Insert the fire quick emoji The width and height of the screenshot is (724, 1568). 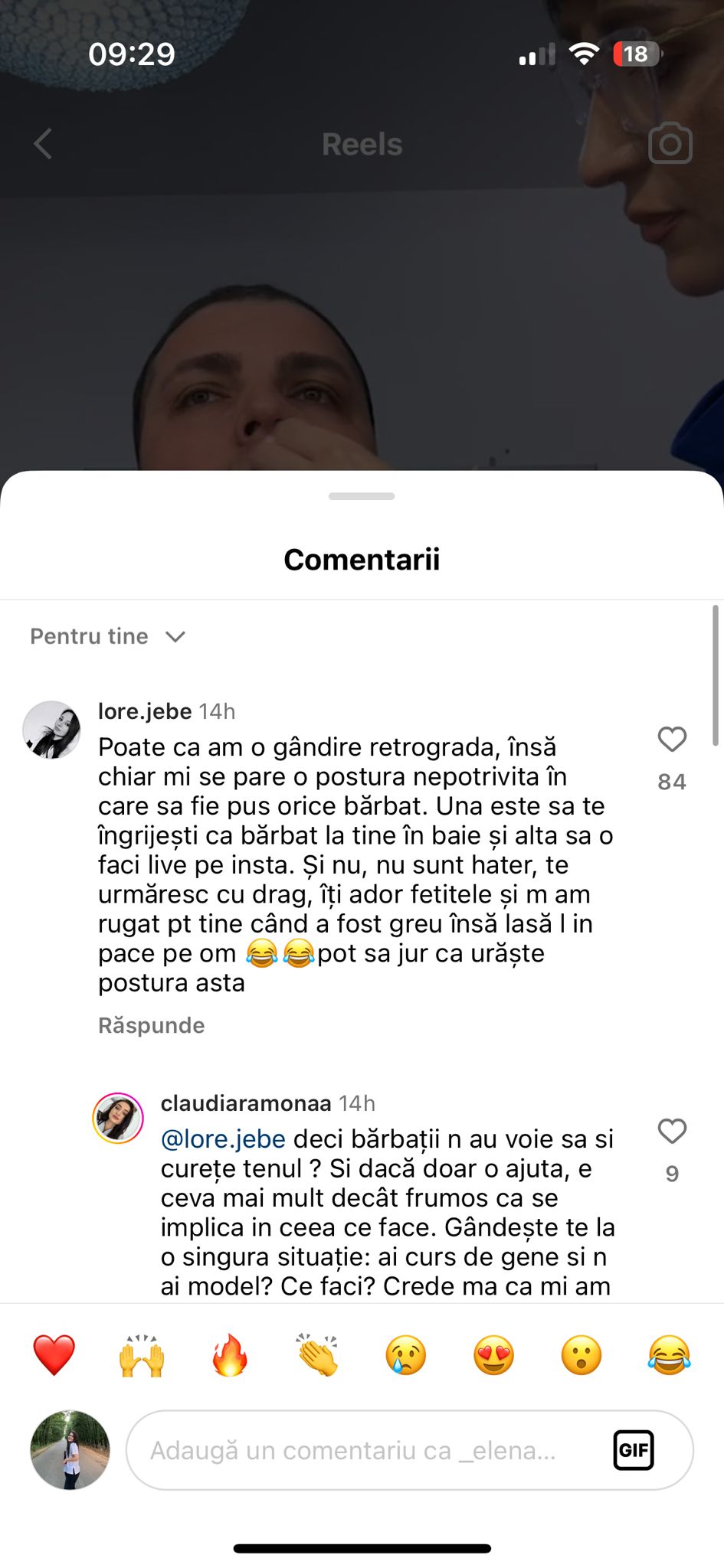230,1355
